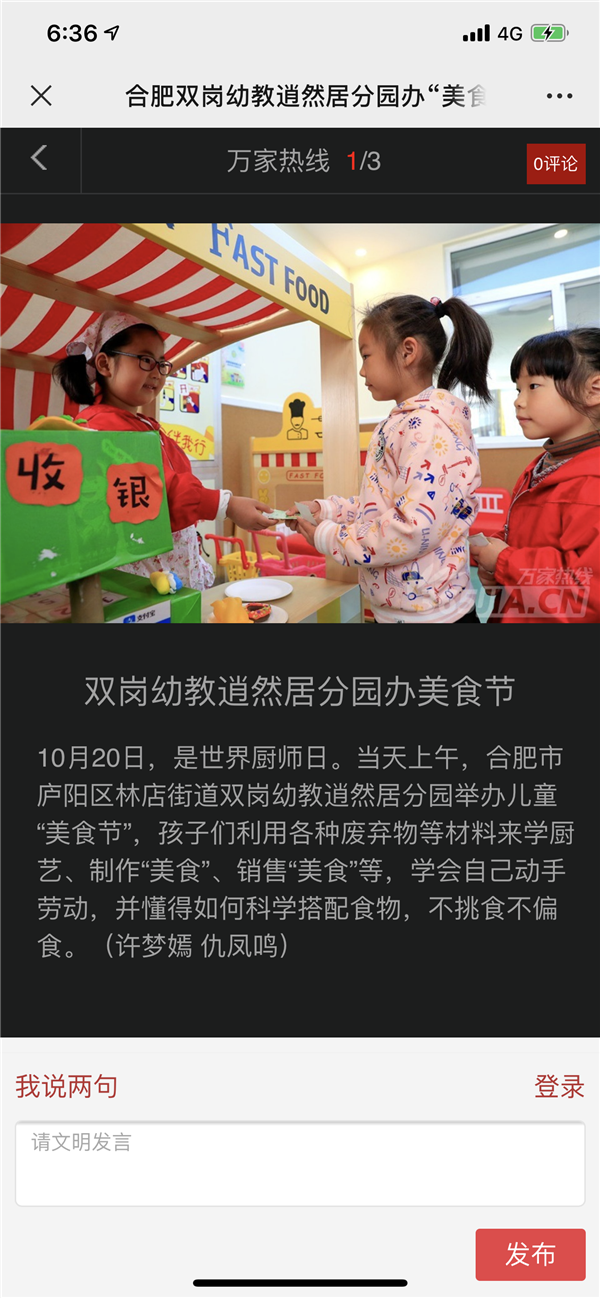Open the 0评论 comments button

point(556,164)
